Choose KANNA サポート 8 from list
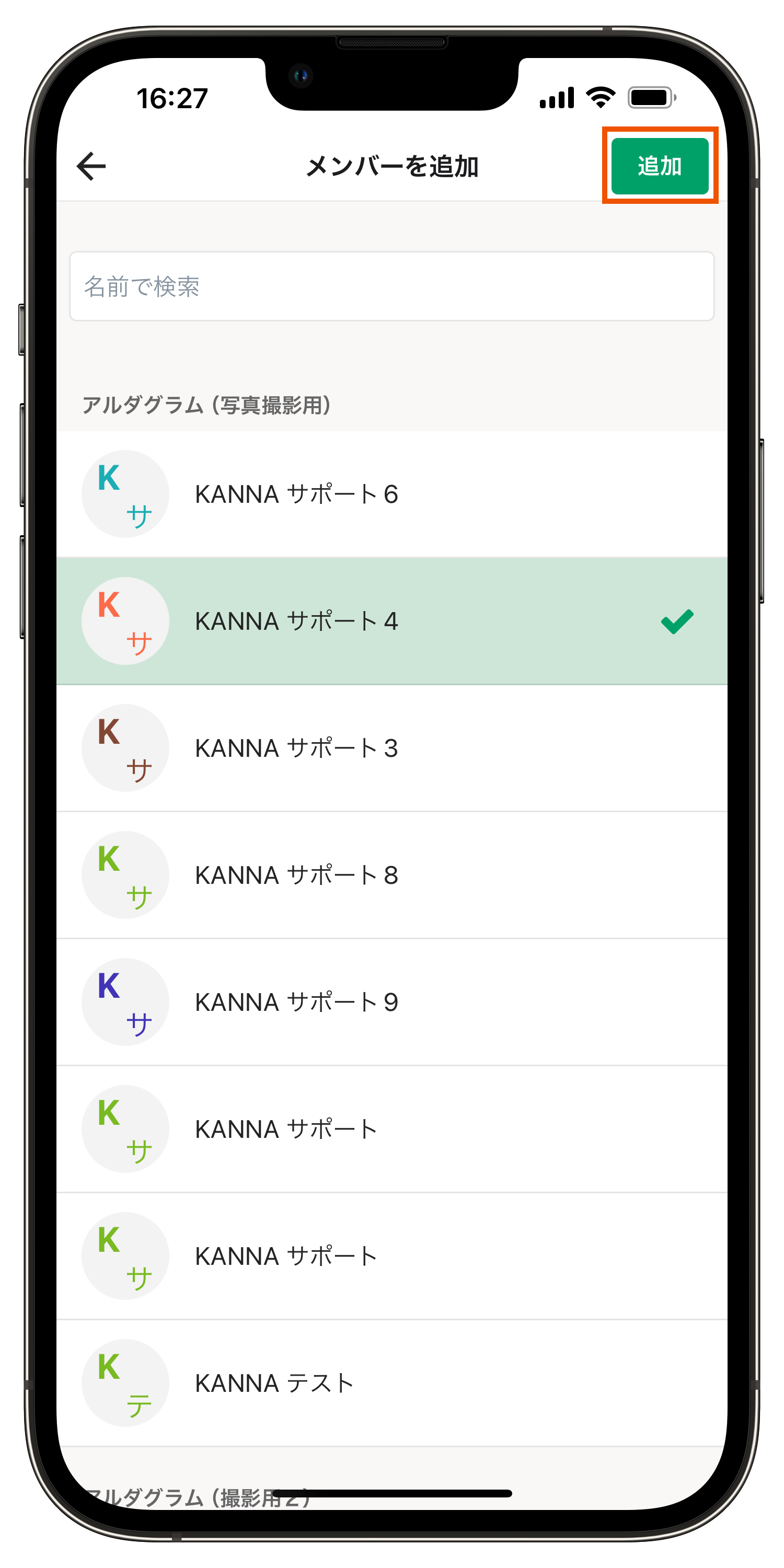Viewport: 784px width, 1568px height. (x=391, y=875)
